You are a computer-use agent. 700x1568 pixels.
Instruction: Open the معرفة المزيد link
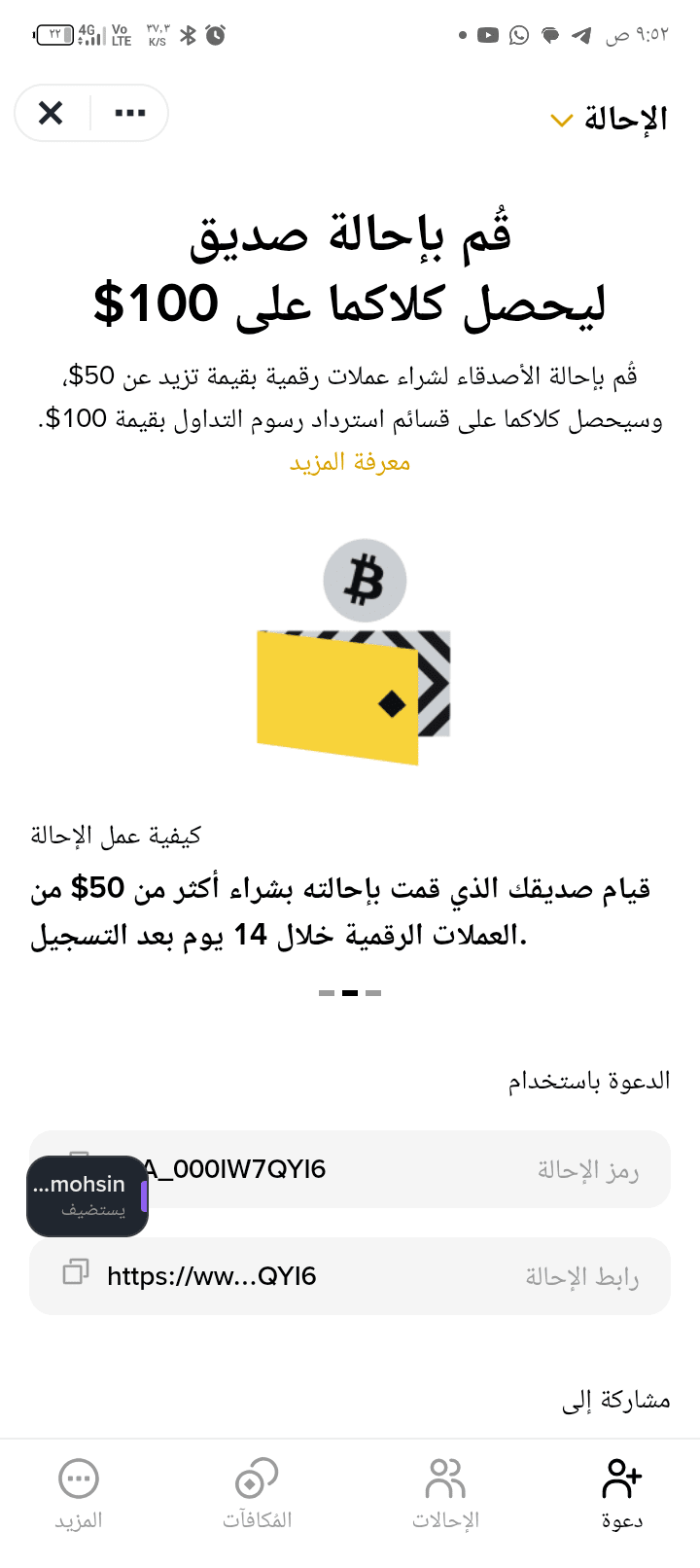(350, 462)
